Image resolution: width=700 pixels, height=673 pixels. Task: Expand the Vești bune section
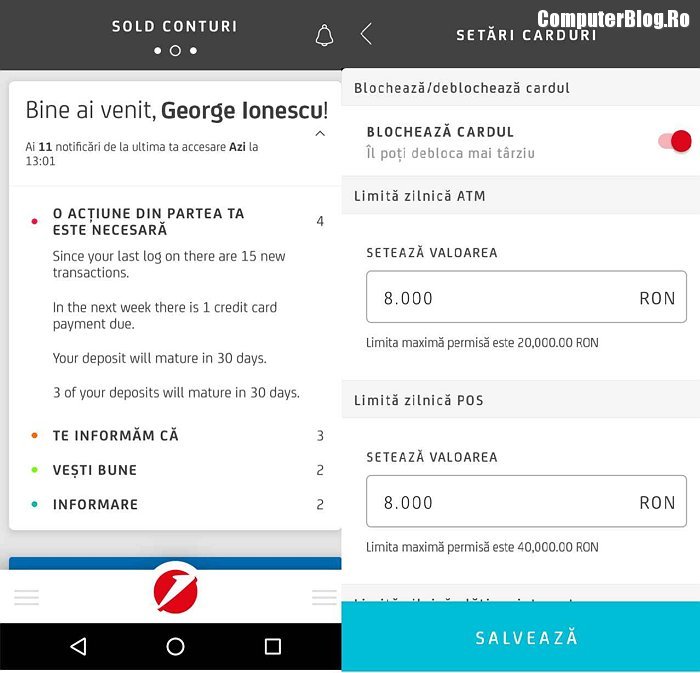coord(176,470)
